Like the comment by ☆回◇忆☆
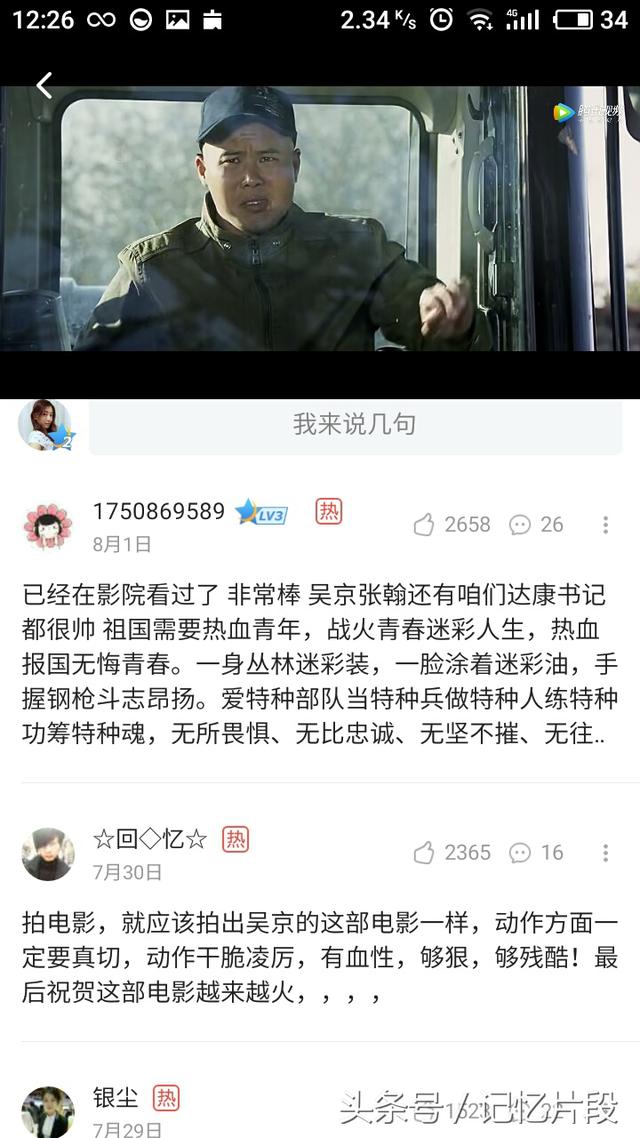The height and width of the screenshot is (1138, 640). (x=451, y=853)
